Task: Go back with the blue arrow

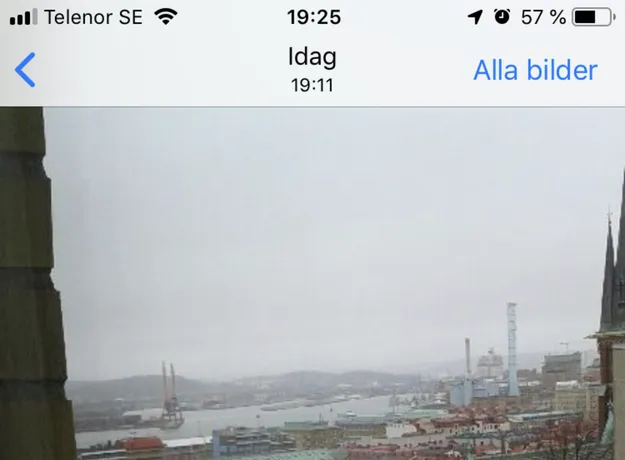Action: point(26,70)
